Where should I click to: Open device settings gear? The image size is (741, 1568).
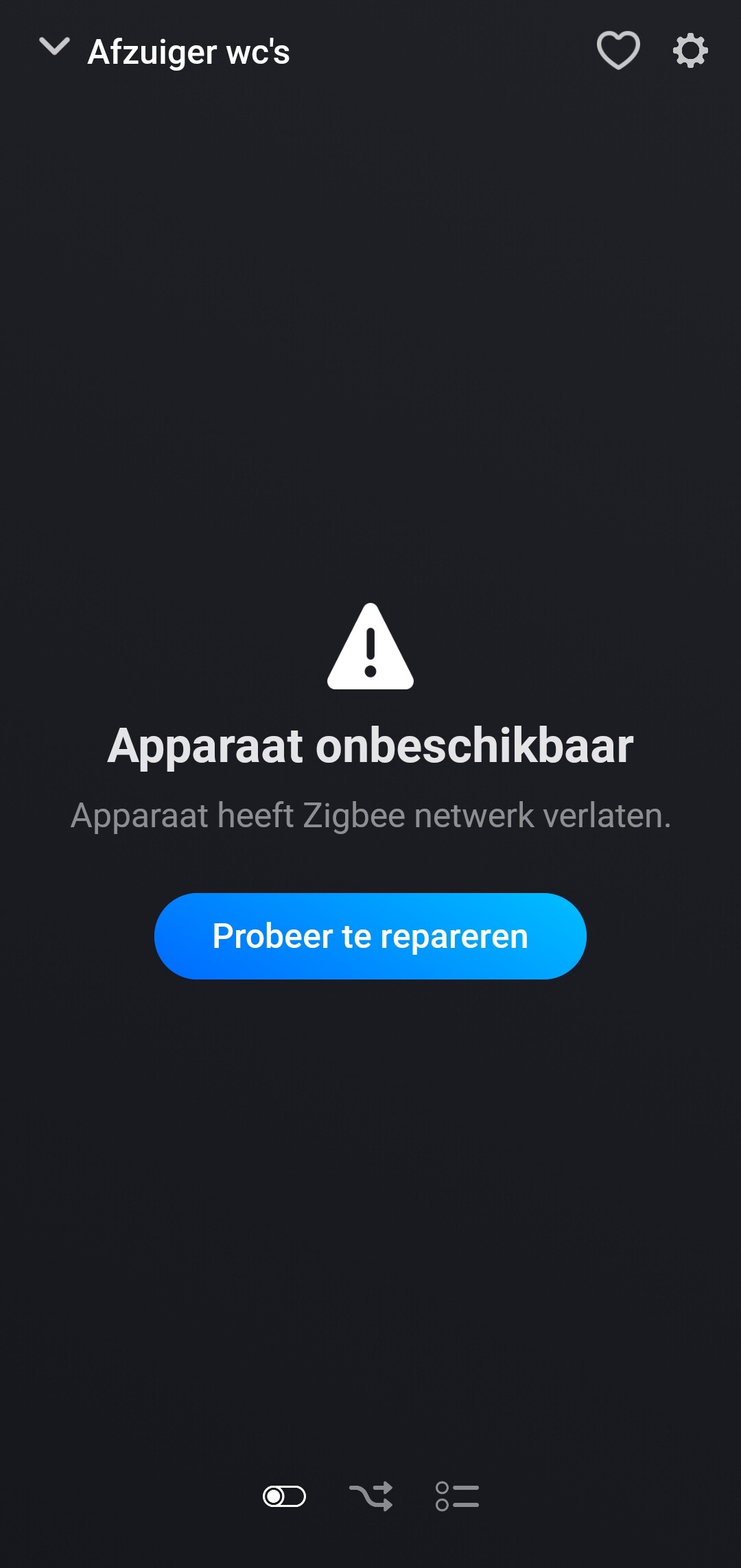(x=690, y=51)
